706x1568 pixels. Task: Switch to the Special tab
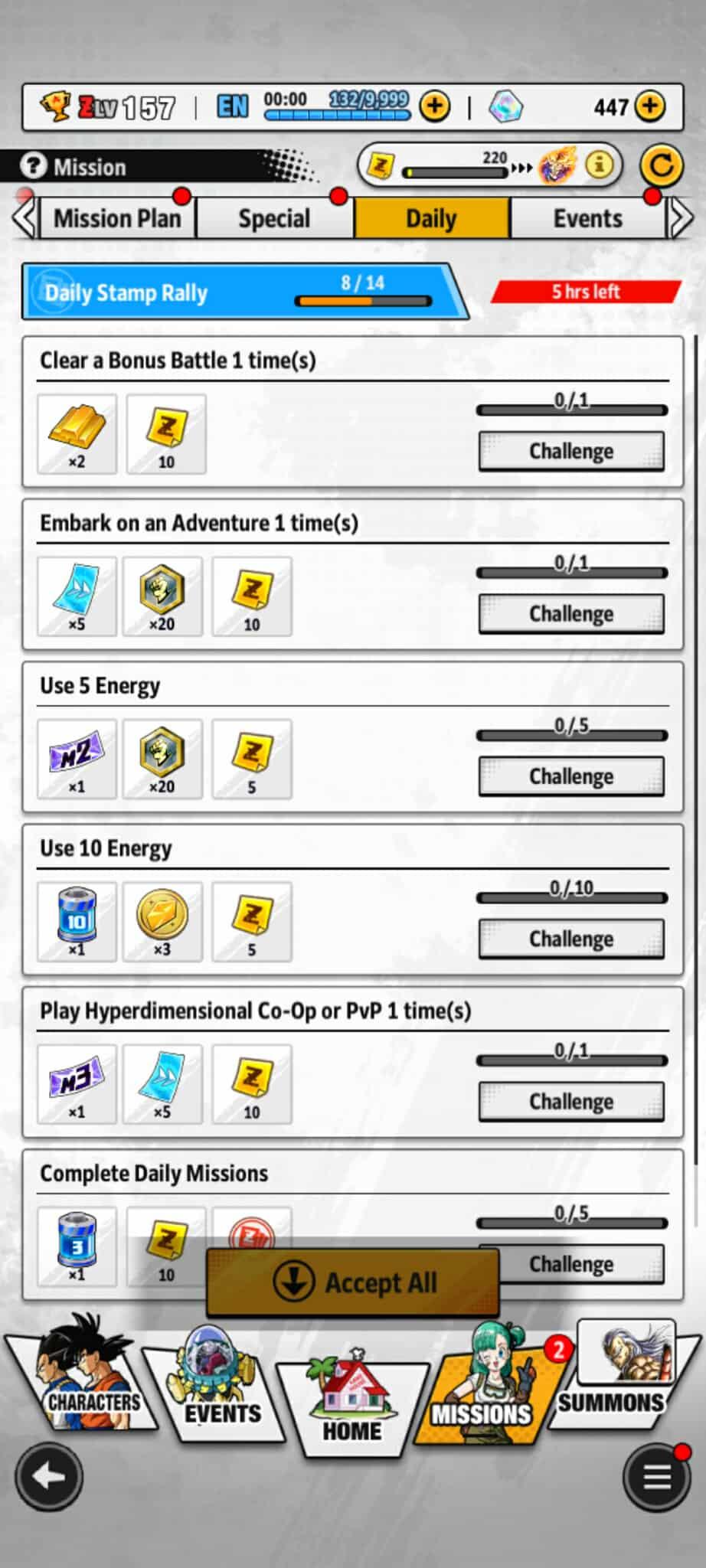(274, 219)
